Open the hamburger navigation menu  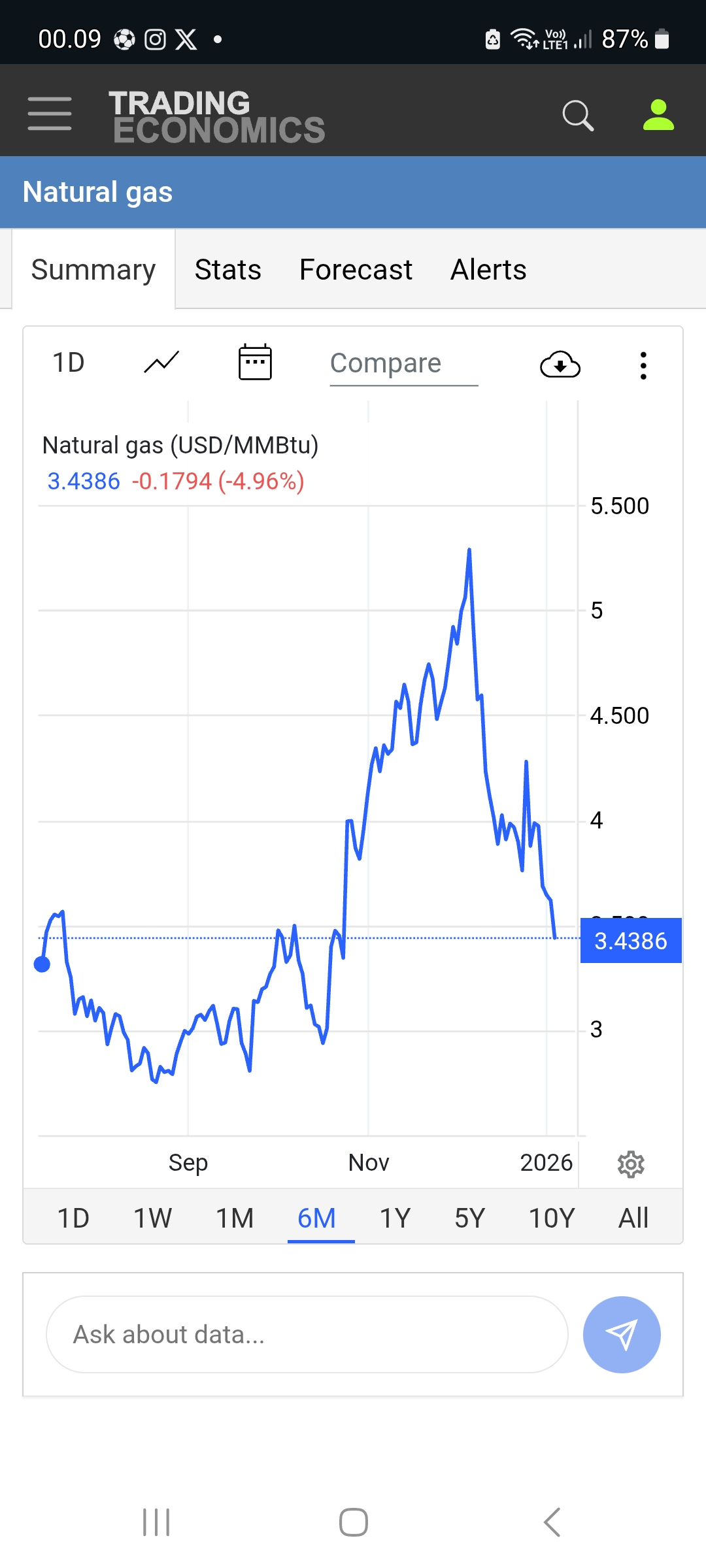[x=50, y=114]
